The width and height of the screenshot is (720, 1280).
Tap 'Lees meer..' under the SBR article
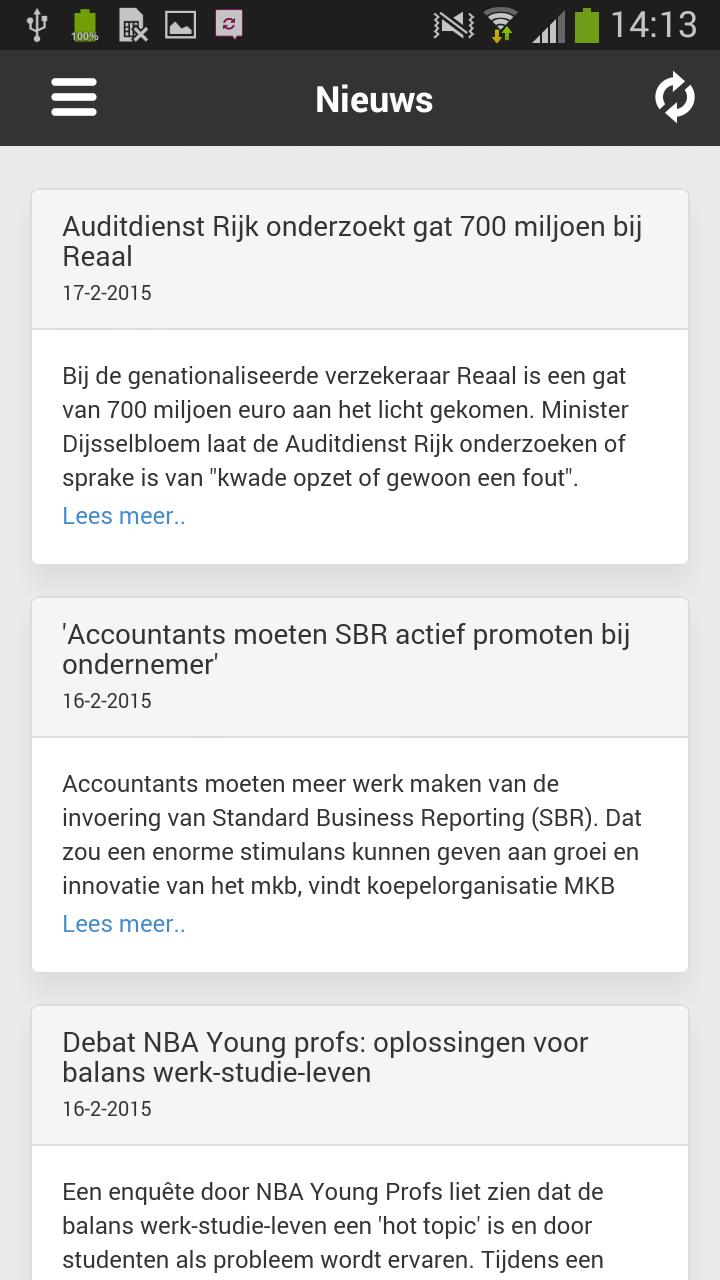pyautogui.click(x=124, y=924)
